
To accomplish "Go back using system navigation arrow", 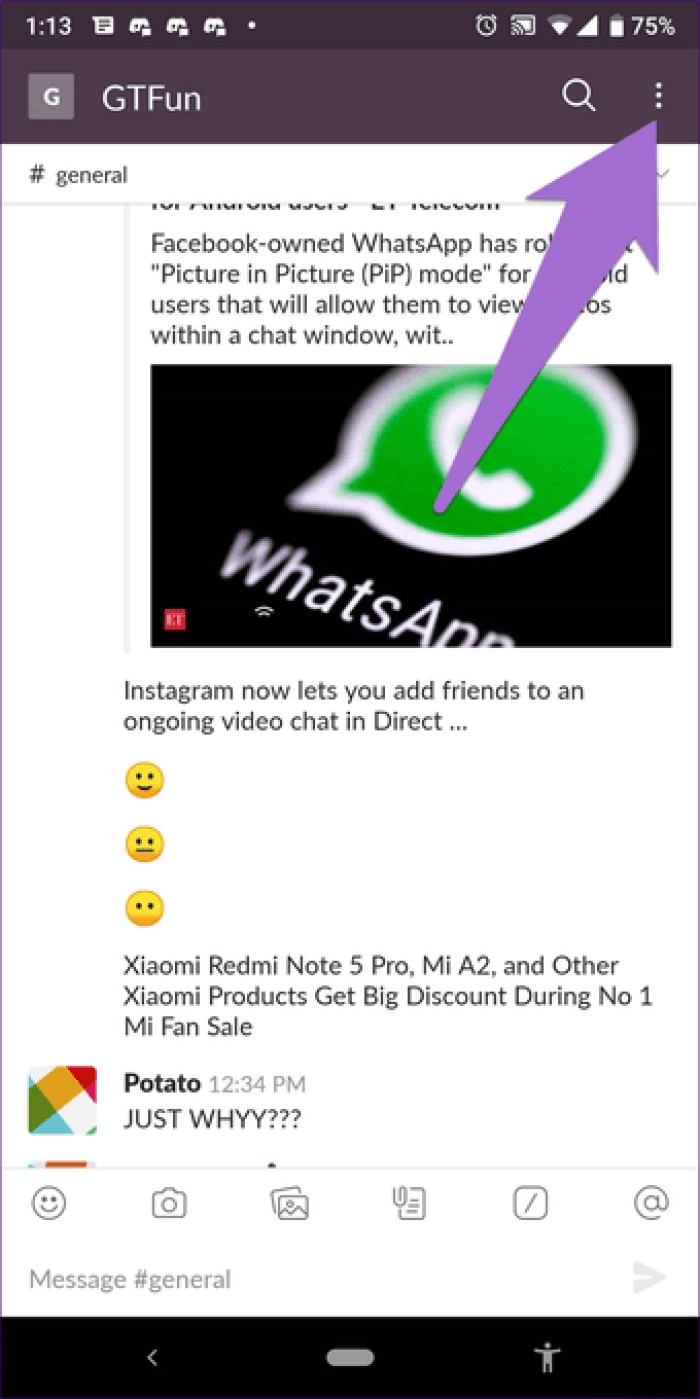I will pyautogui.click(x=152, y=1357).
